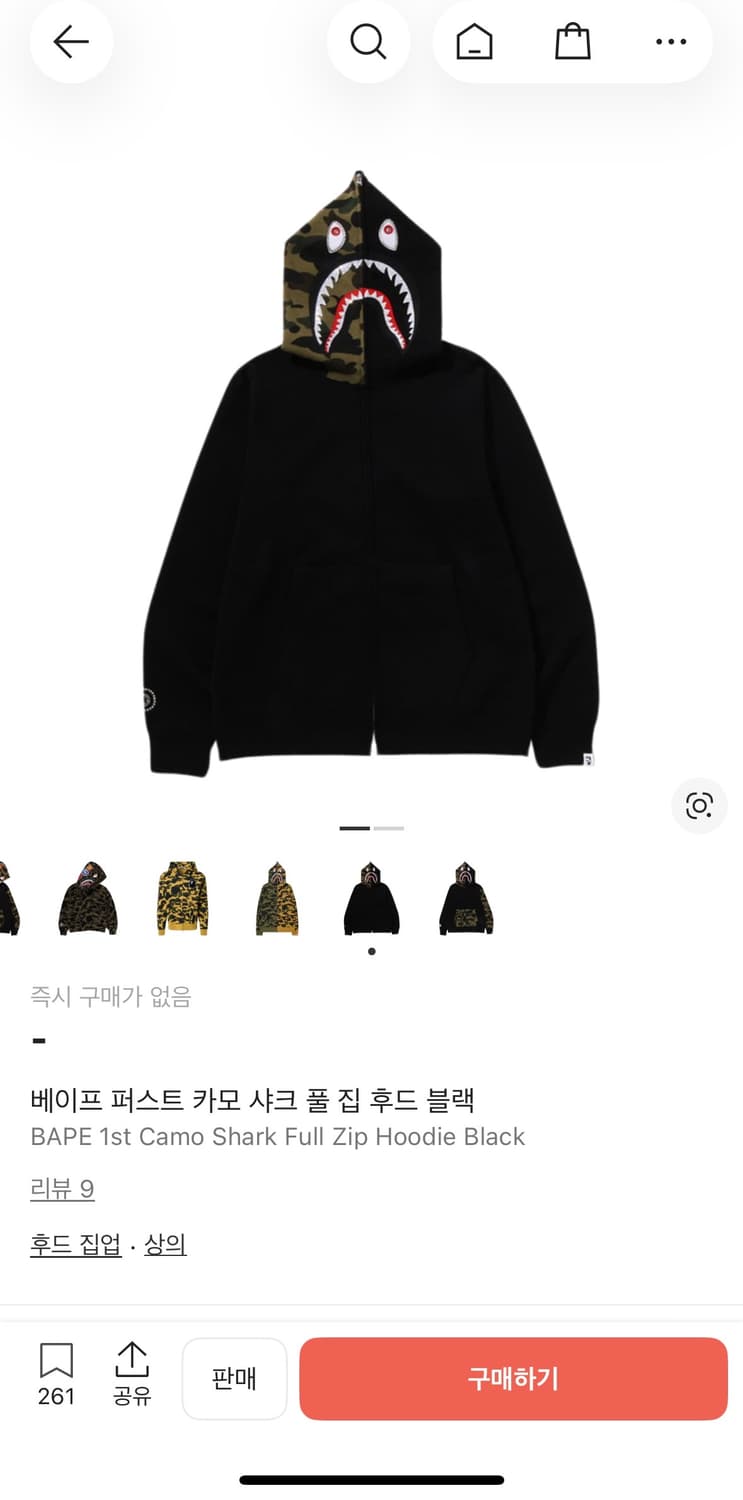Screen dimensions: 743x1500
Task: Follow the 후드 집업 category link
Action: [76, 1244]
